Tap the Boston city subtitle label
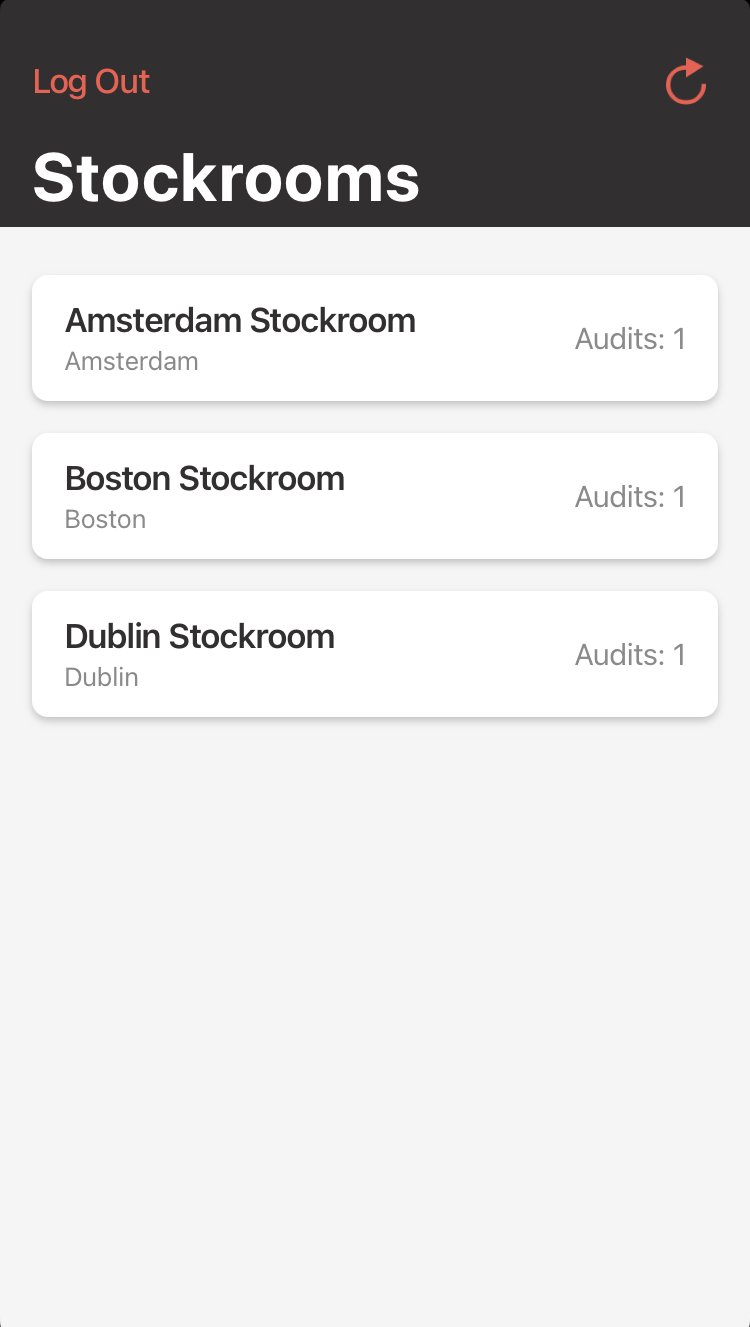750x1327 pixels. (x=105, y=519)
